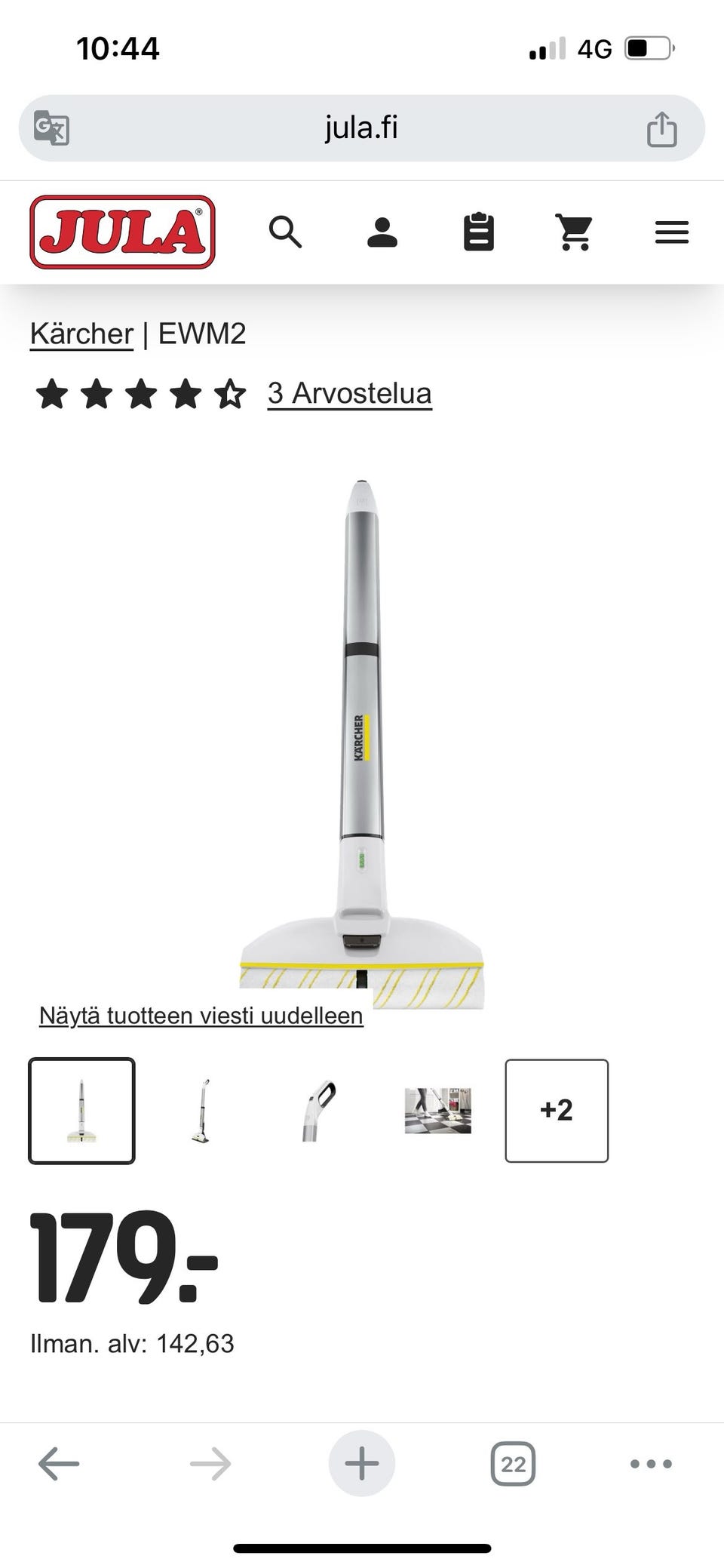
Task: Open the user account icon
Action: 382,232
